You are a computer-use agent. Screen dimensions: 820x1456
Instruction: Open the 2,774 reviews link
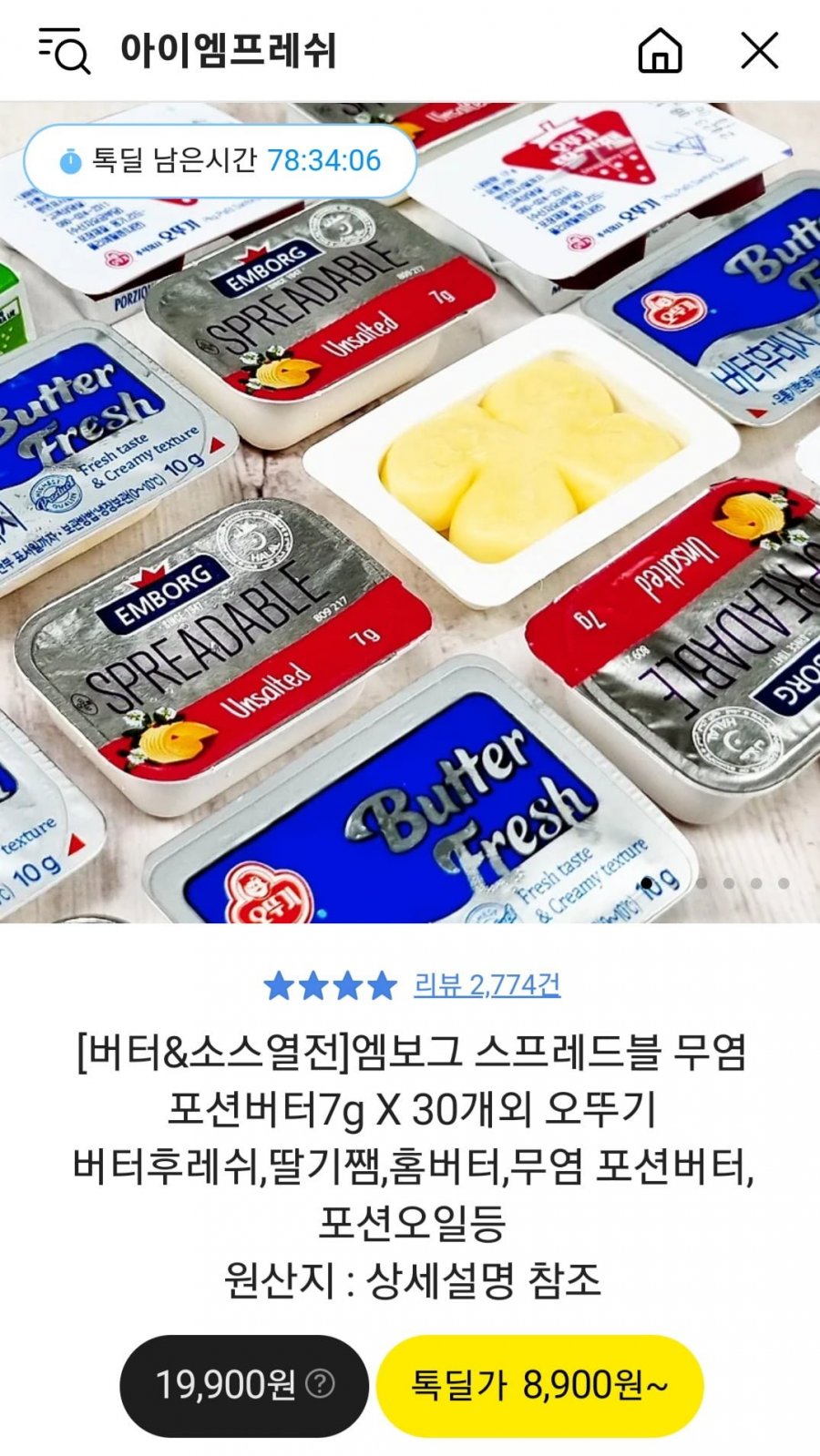tap(487, 984)
